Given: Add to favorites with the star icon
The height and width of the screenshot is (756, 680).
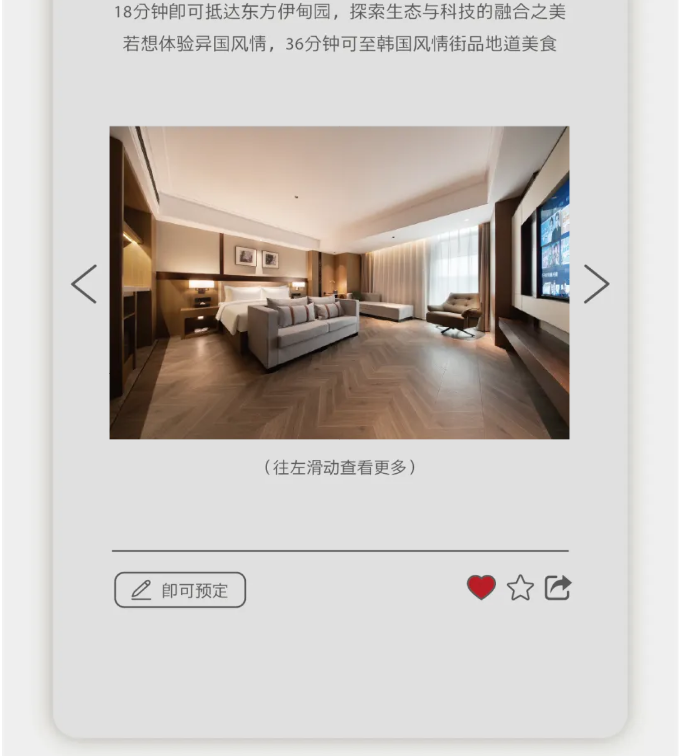Looking at the screenshot, I should (x=520, y=588).
